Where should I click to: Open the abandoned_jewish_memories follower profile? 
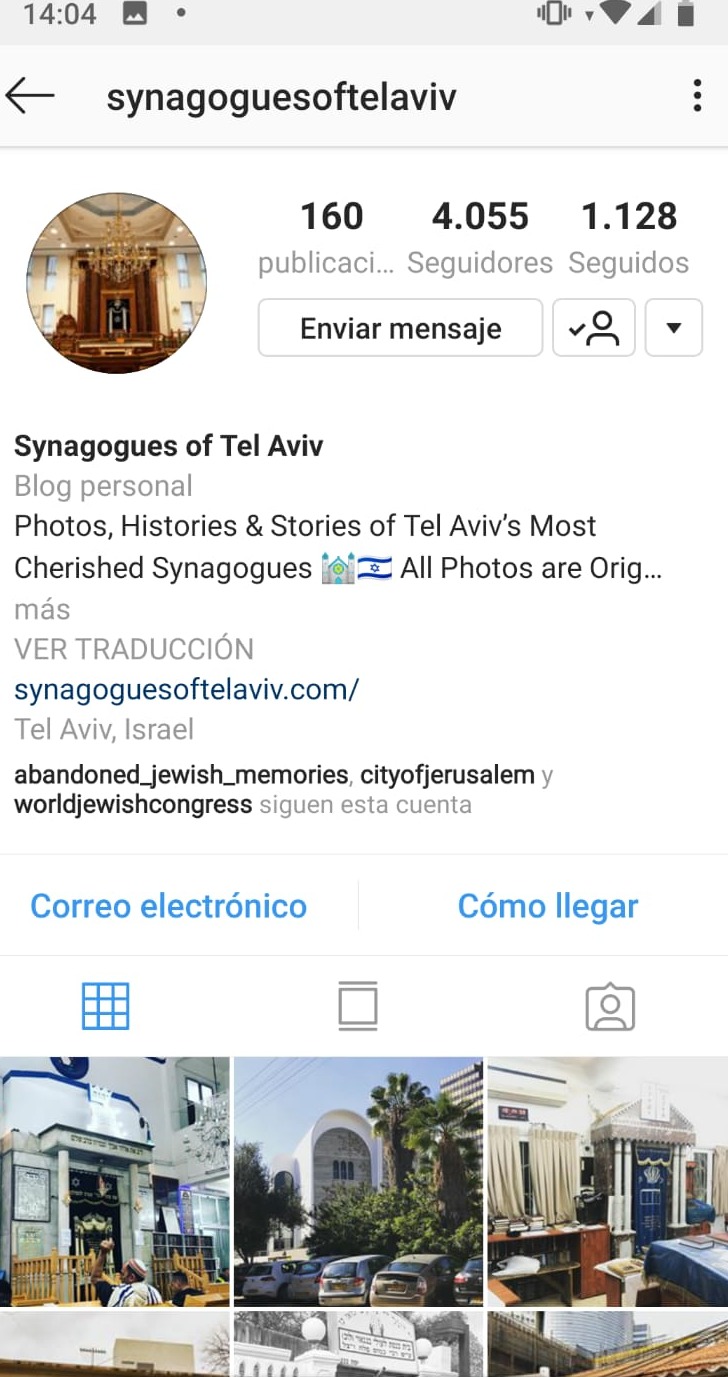tap(181, 775)
